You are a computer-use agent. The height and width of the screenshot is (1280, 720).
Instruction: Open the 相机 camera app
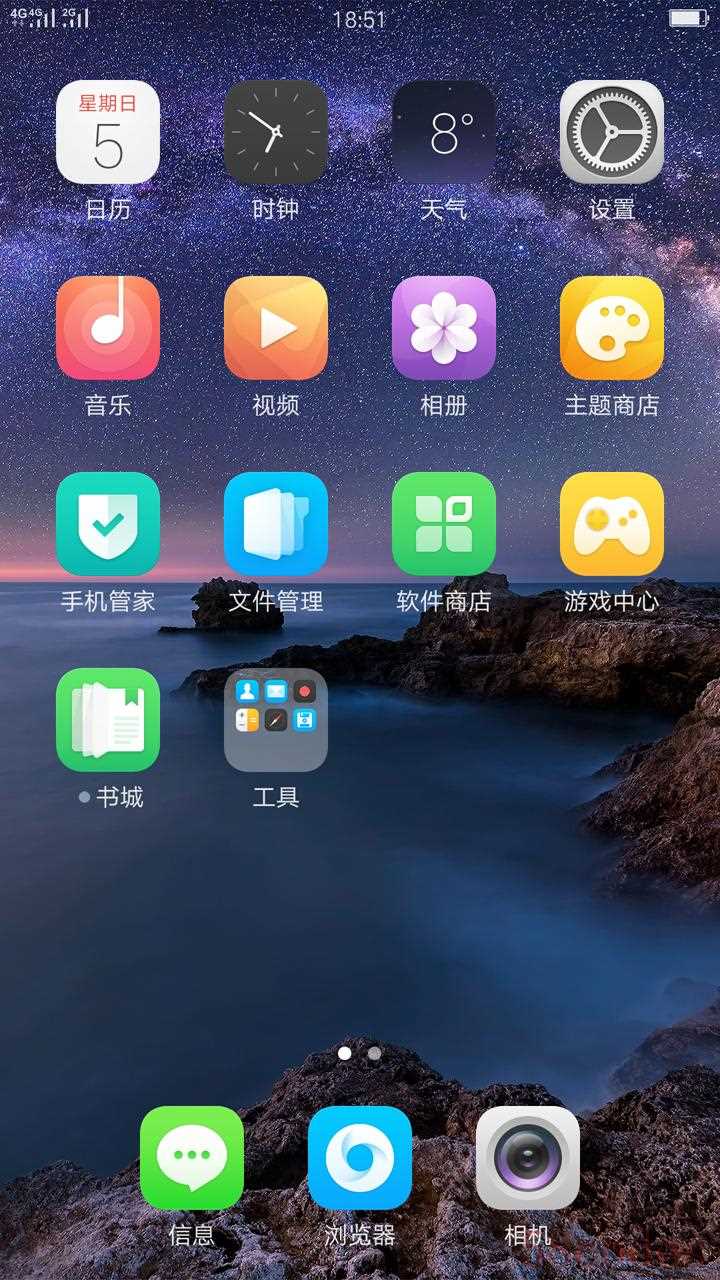pos(528,1159)
